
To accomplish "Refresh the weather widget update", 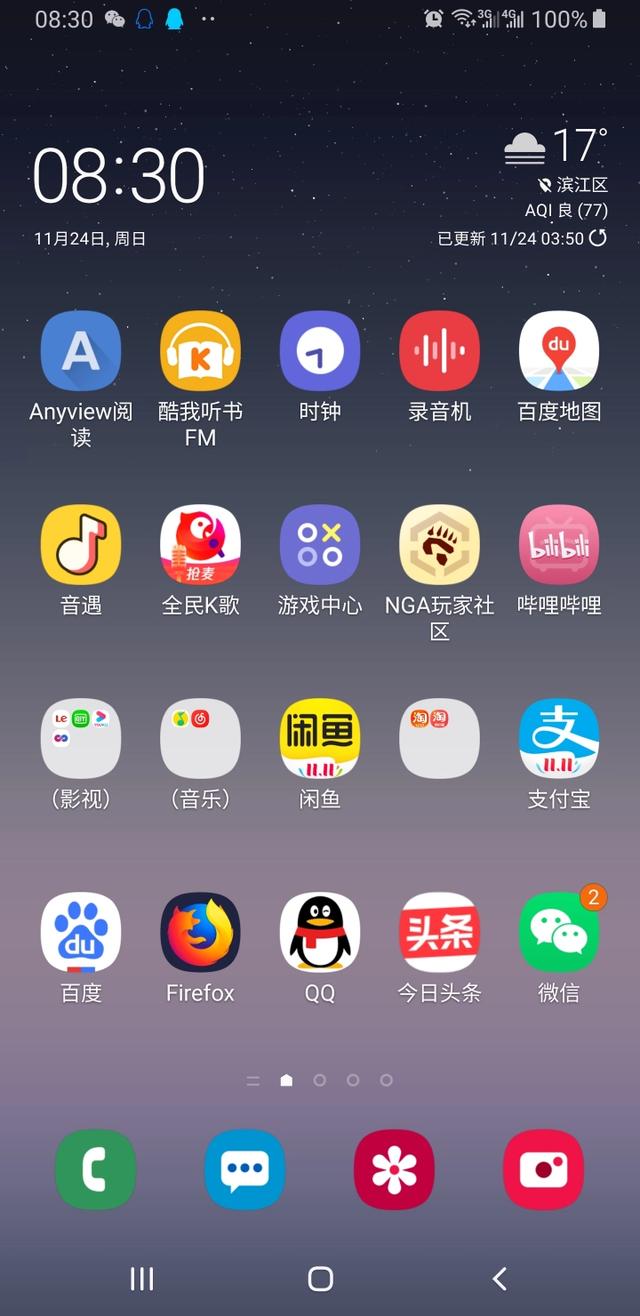I will point(598,238).
